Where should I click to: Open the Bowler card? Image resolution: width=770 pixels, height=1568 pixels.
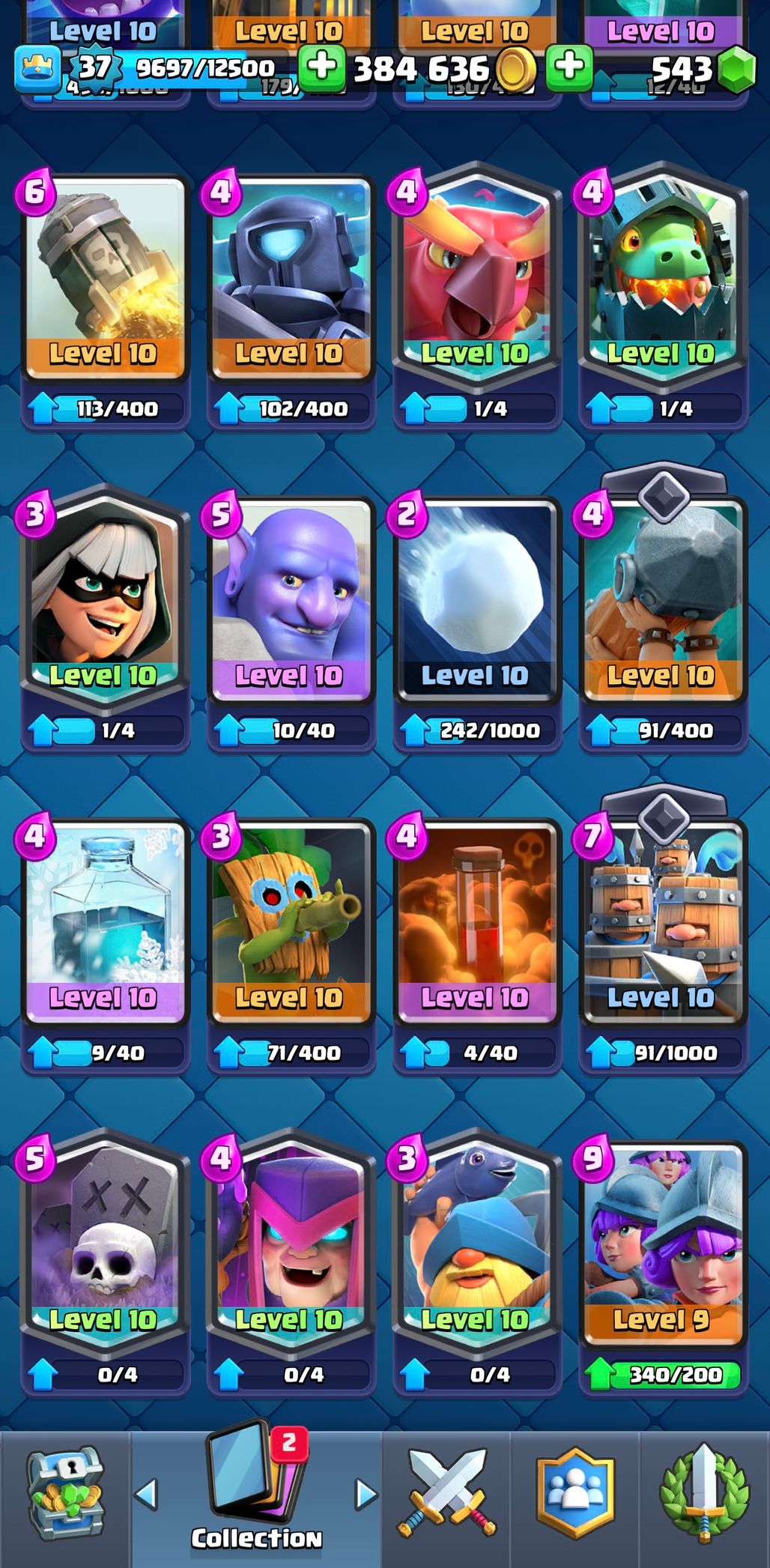[291, 599]
